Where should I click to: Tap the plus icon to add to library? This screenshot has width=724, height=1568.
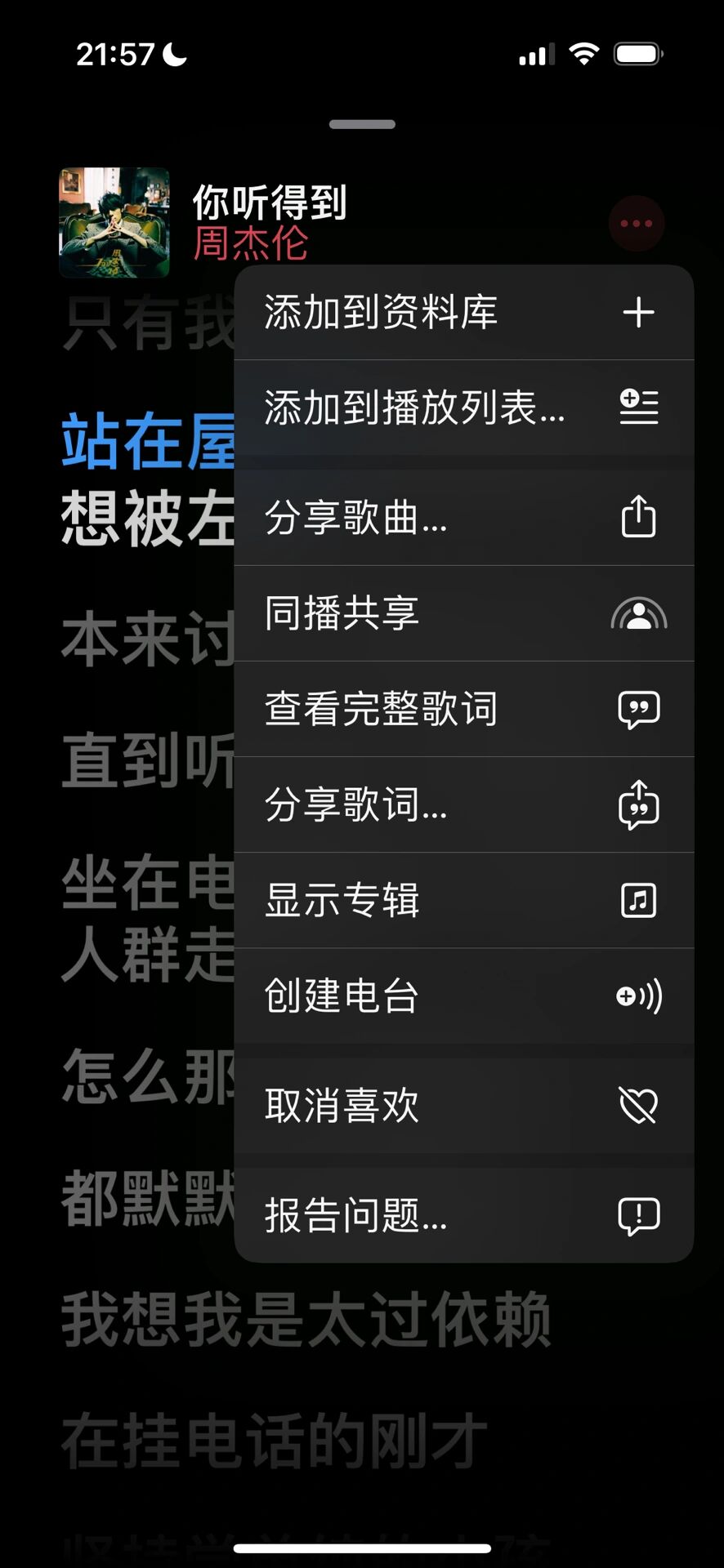tap(638, 311)
